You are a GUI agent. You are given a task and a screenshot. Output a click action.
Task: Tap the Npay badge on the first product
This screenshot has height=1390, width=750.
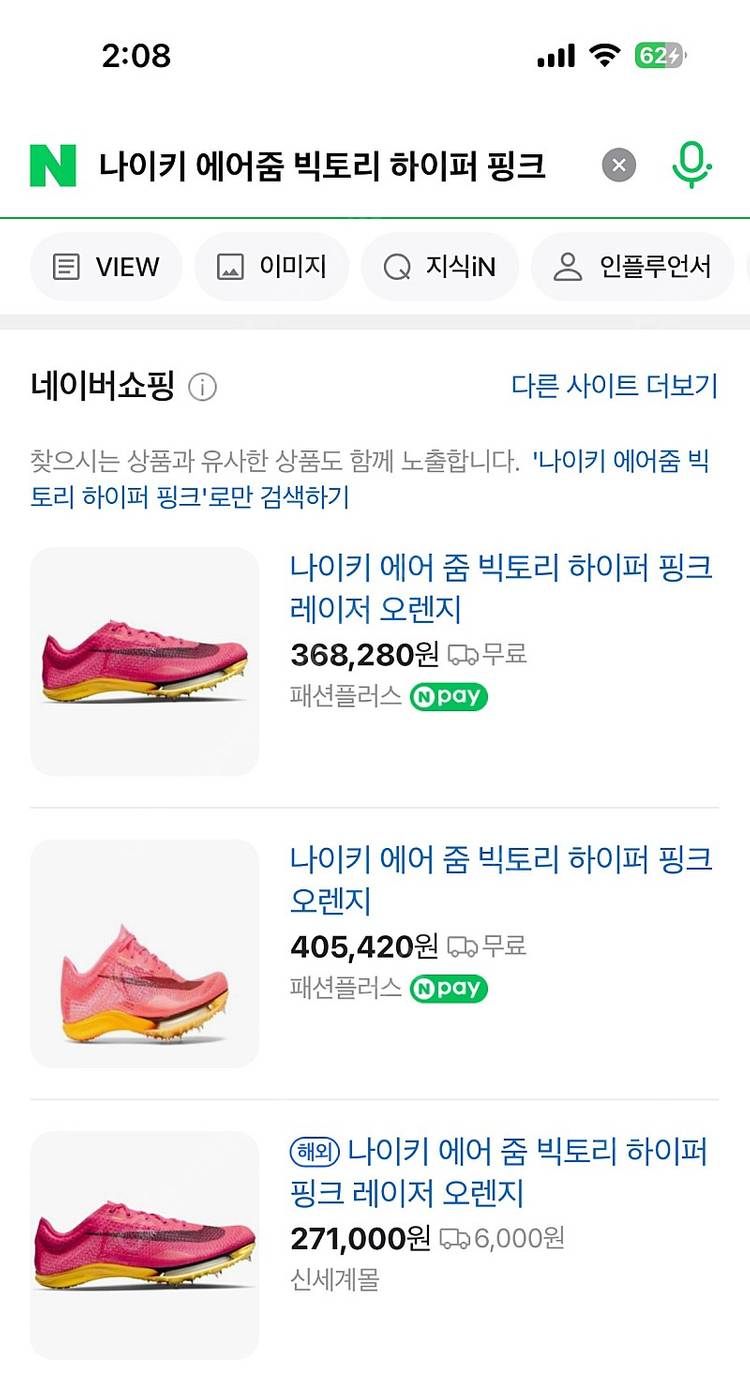[448, 697]
